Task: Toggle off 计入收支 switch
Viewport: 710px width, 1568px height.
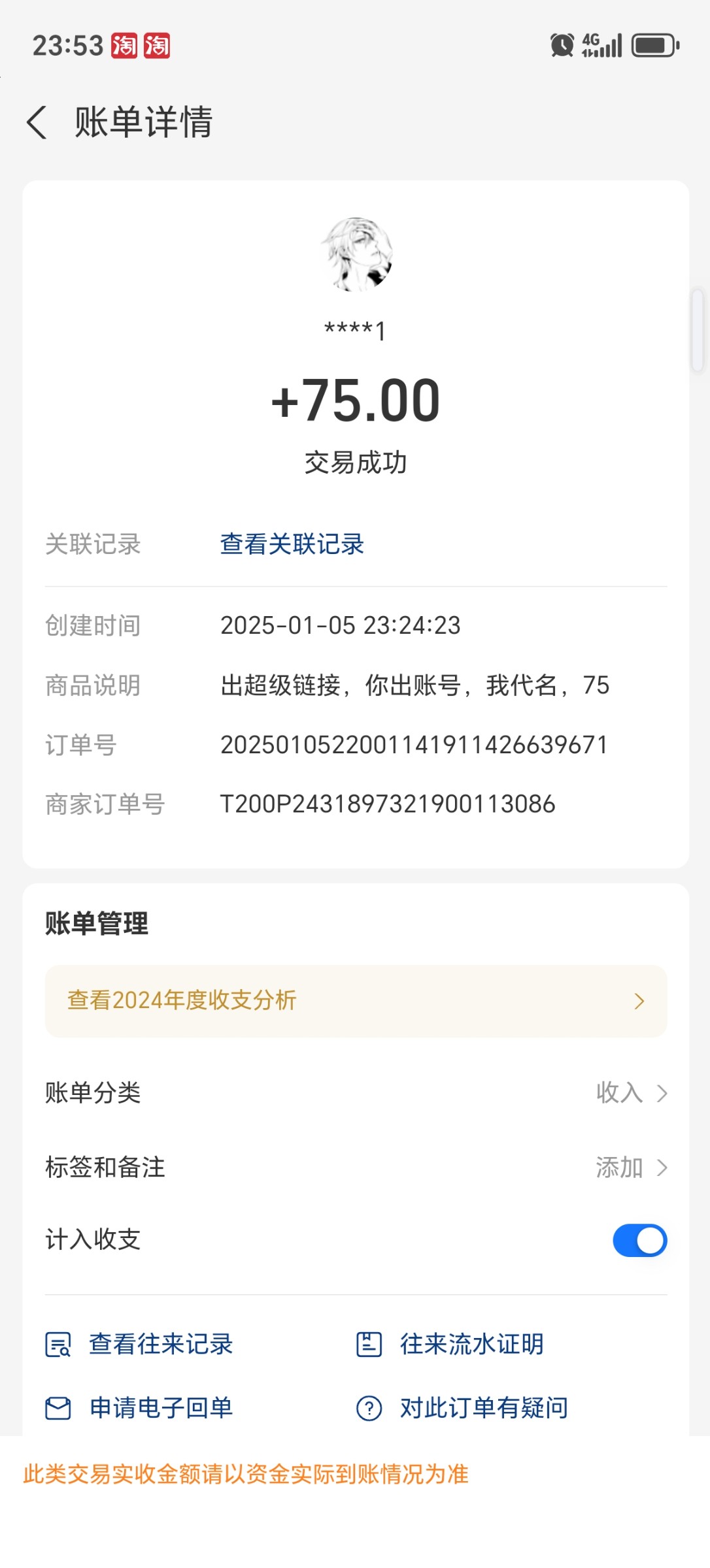Action: point(639,1240)
